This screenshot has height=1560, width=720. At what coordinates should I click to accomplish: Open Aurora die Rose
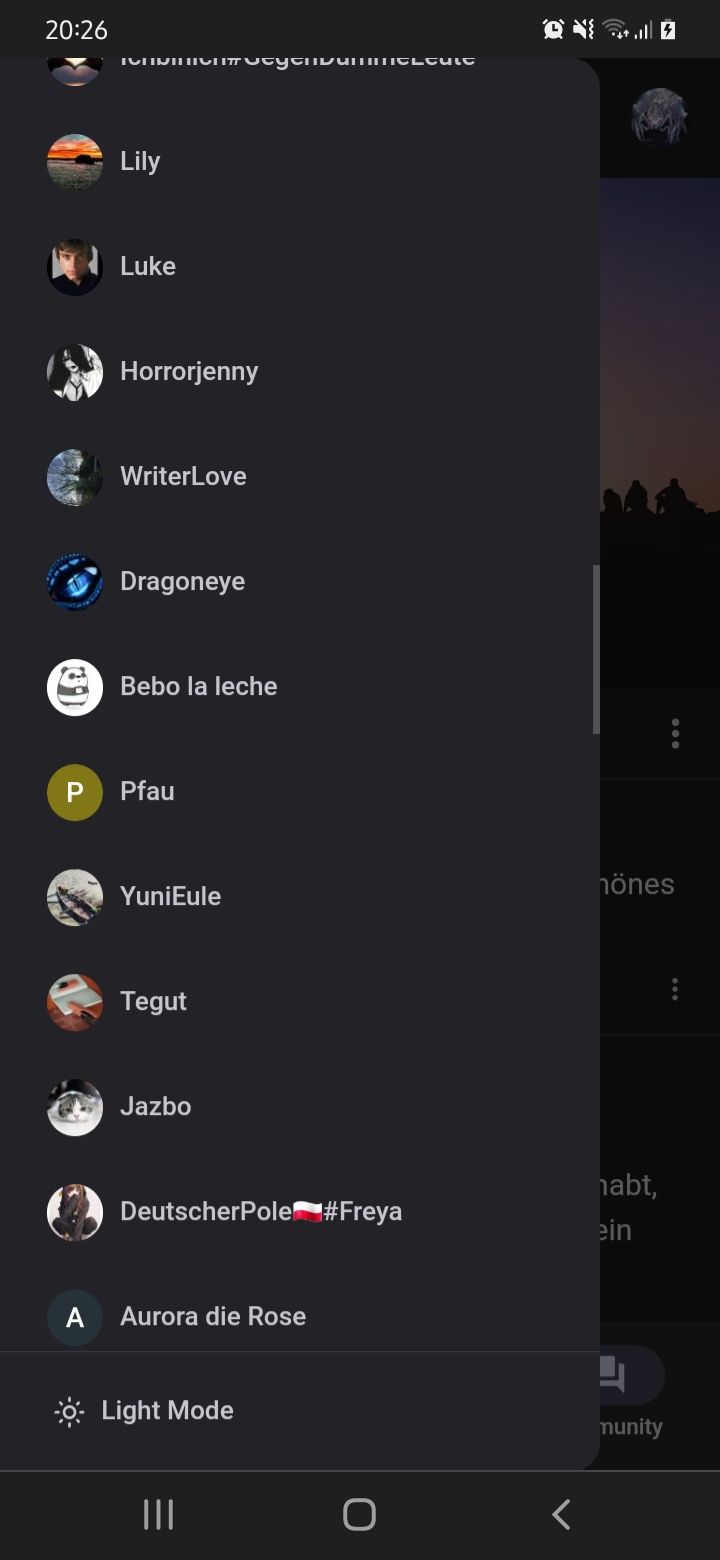pos(212,1317)
